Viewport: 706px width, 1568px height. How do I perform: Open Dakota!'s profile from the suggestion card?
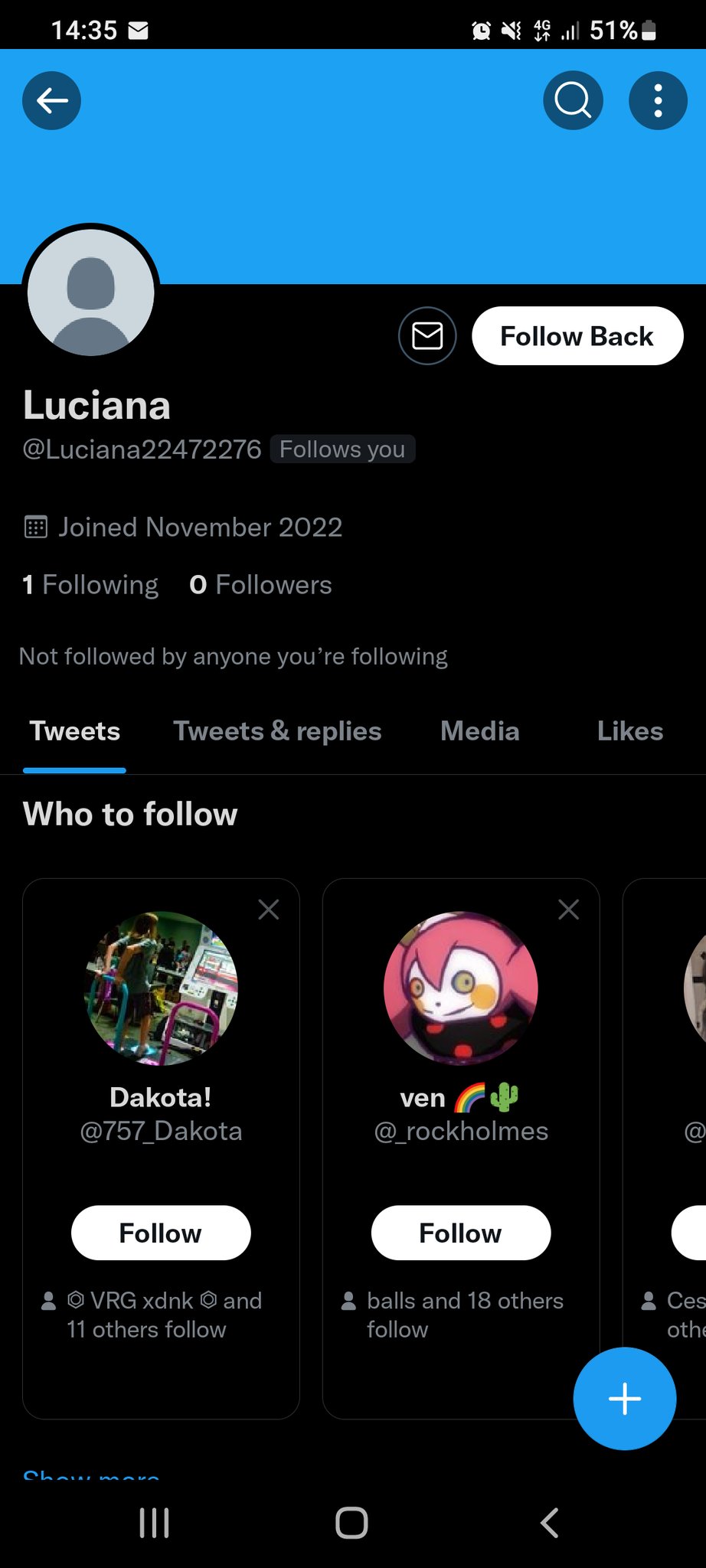(161, 988)
